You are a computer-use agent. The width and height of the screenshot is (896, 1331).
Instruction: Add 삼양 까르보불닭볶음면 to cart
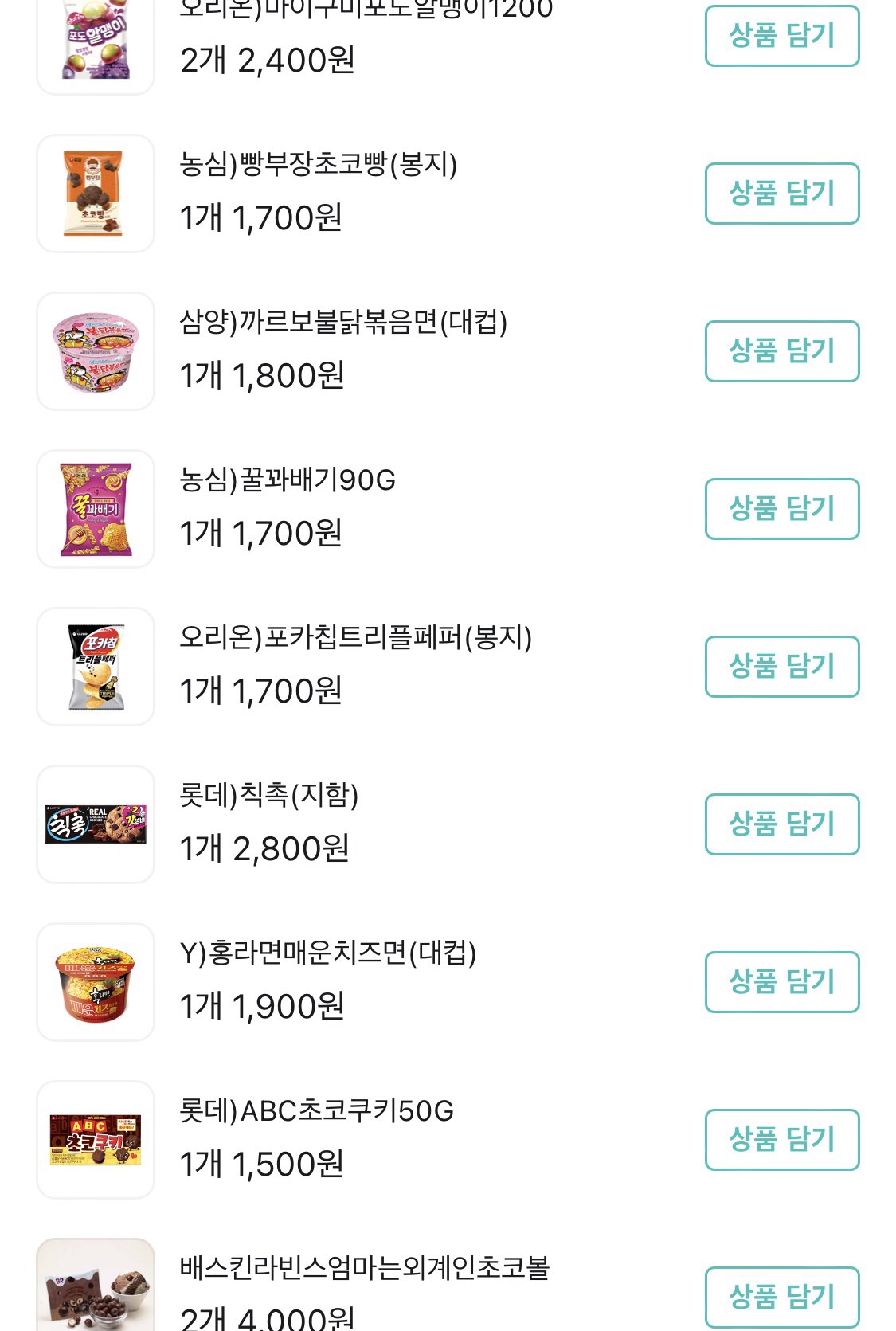coord(781,351)
